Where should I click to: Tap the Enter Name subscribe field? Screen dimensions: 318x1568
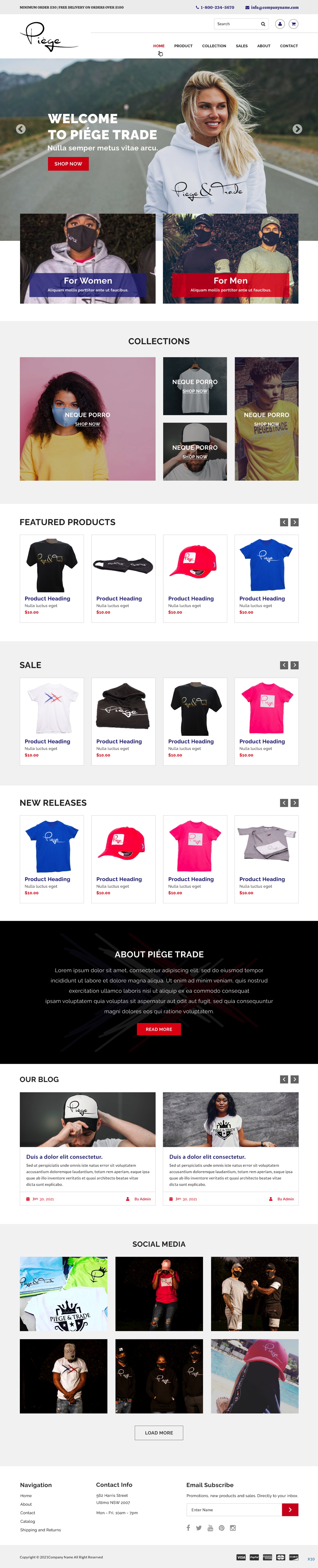(234, 1510)
